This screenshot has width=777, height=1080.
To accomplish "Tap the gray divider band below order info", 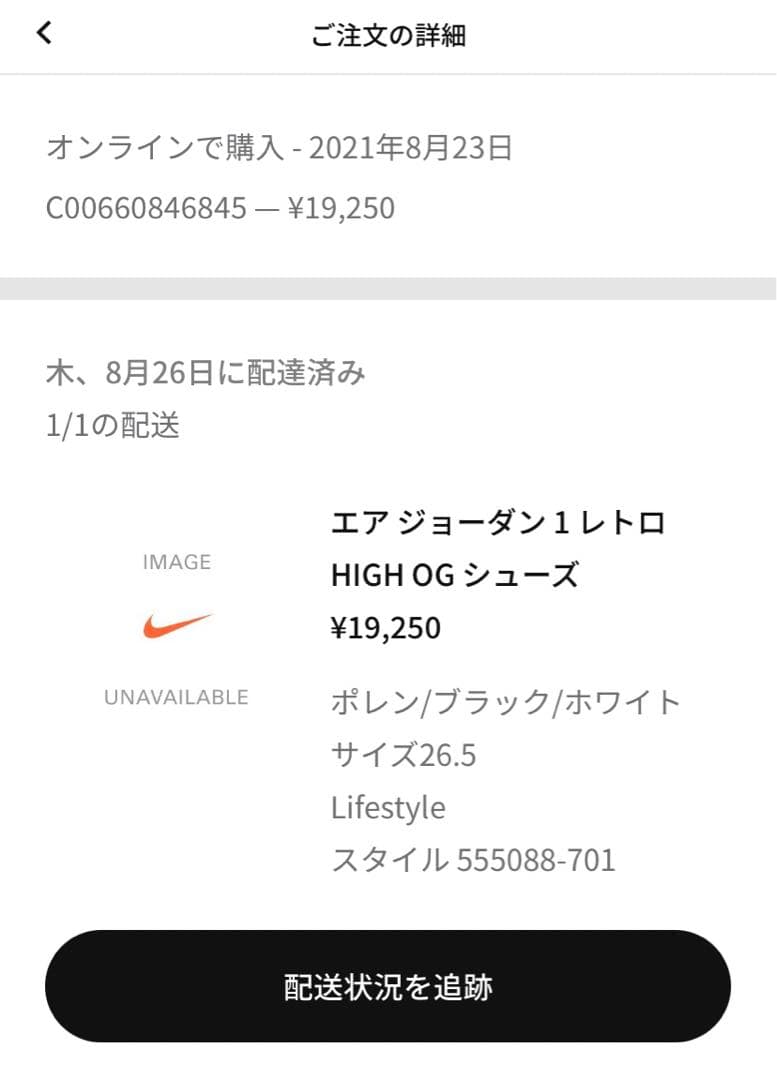I will coord(388,290).
